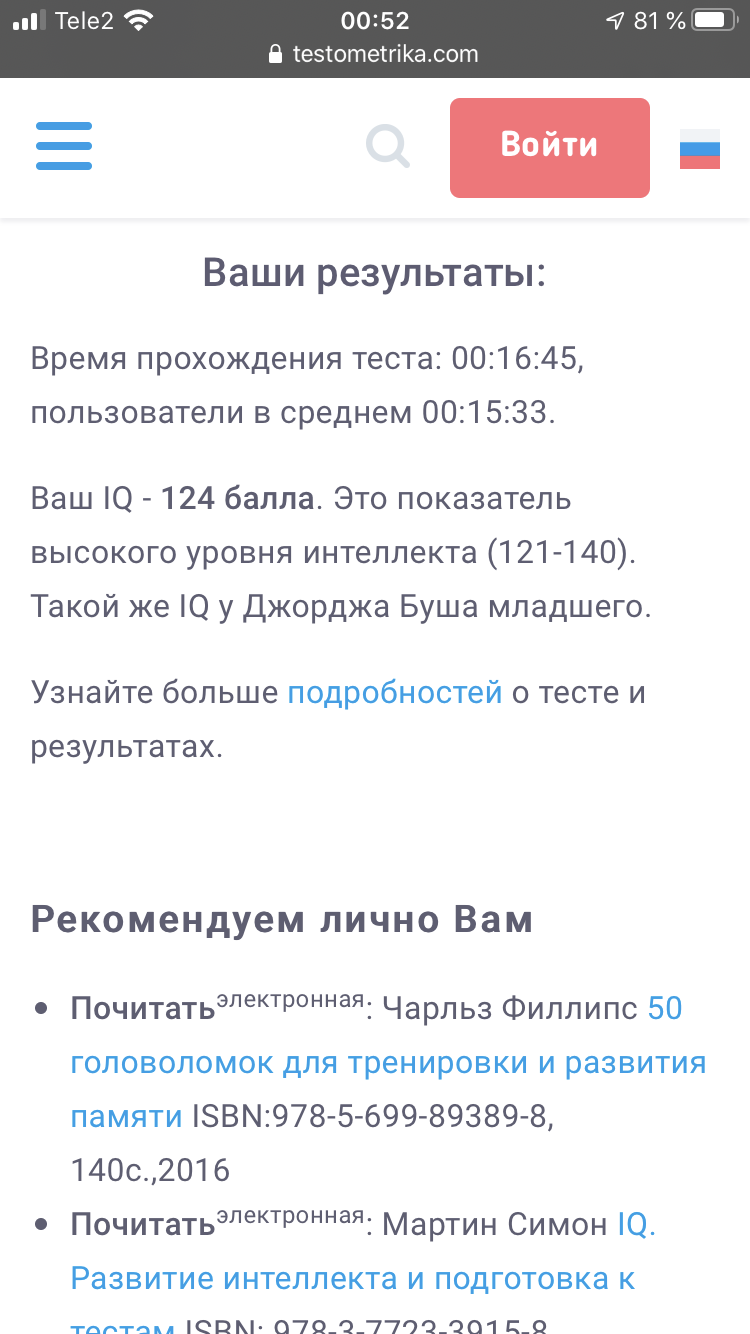Screen dimensions: 750x1334
Task: Open the подробностей link about the test
Action: pyautogui.click(x=394, y=692)
